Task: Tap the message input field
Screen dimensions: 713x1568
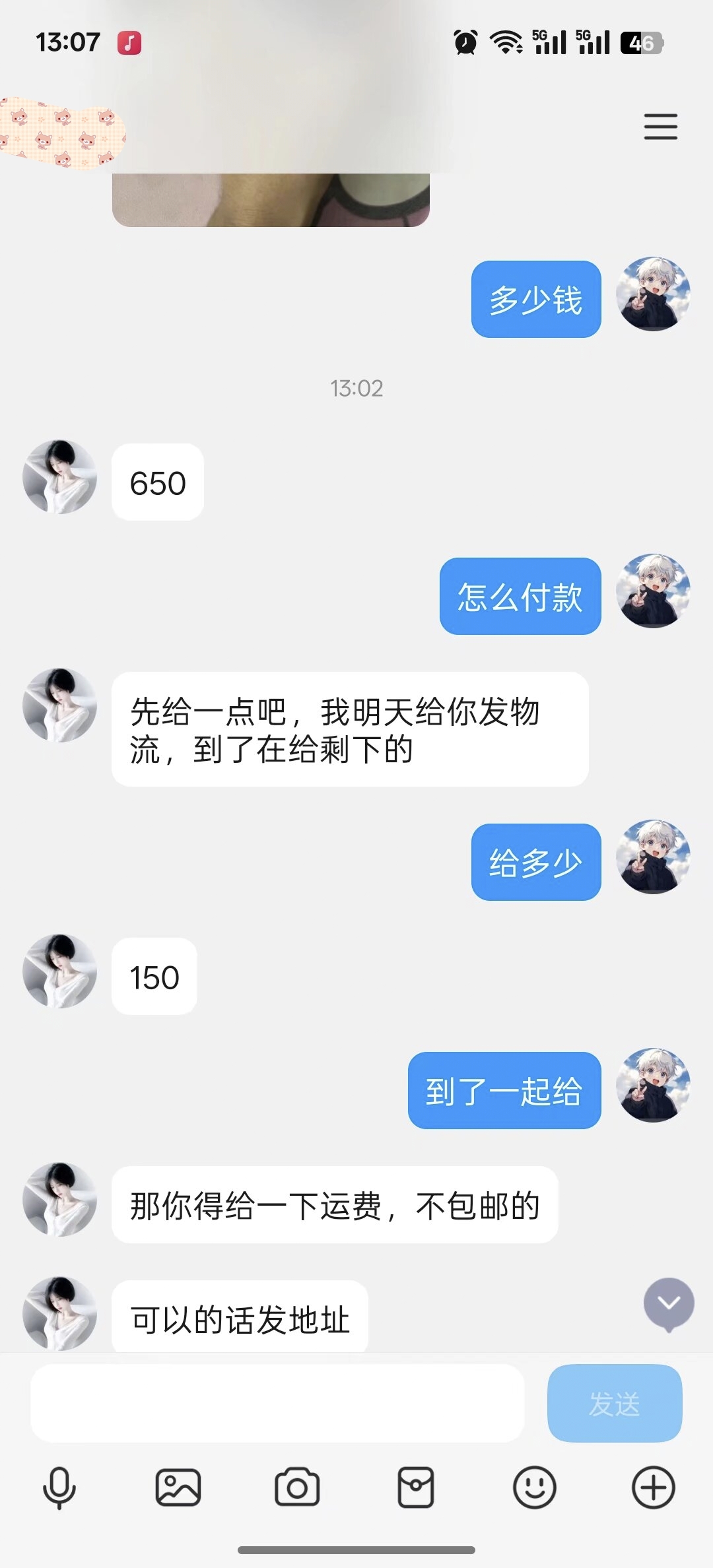Action: 277,1403
